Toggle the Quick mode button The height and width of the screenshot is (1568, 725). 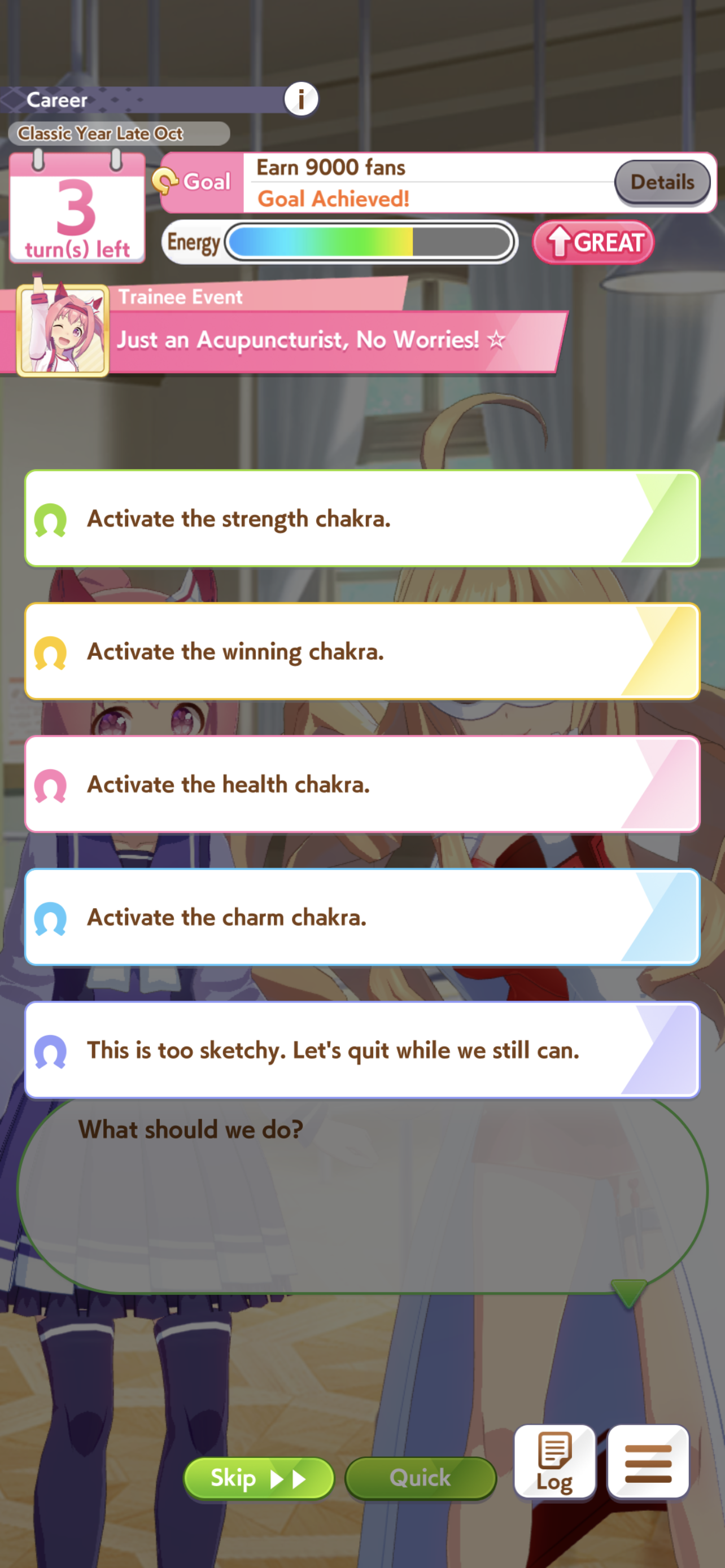click(x=420, y=1478)
